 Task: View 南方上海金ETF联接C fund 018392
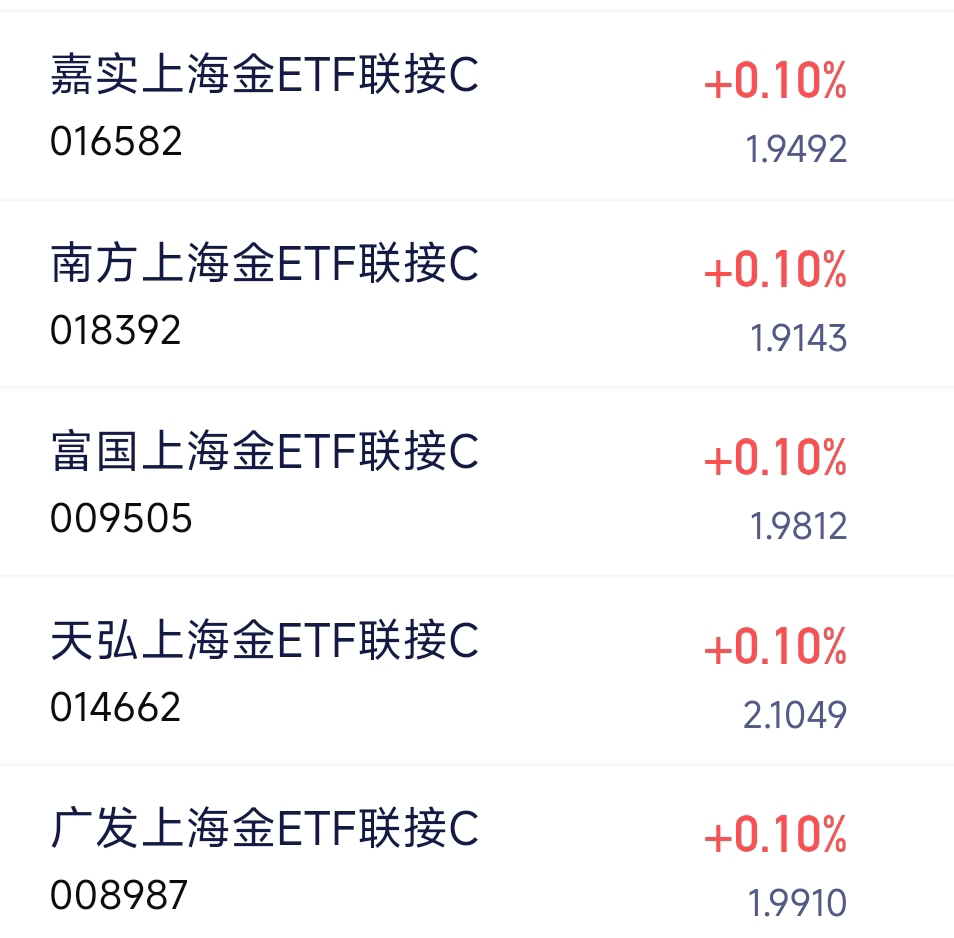pyautogui.click(x=265, y=294)
